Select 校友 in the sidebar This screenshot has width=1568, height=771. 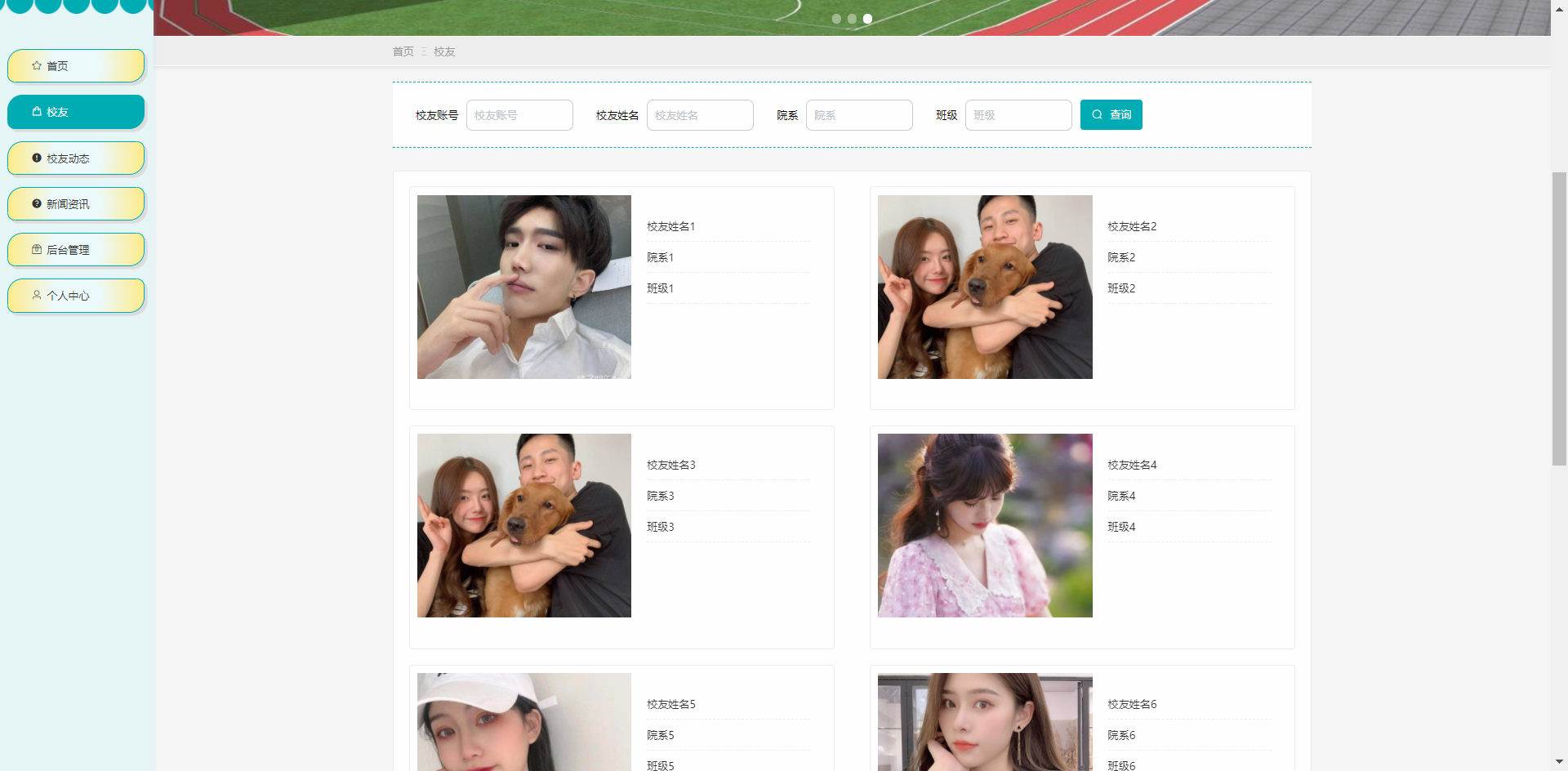point(76,112)
